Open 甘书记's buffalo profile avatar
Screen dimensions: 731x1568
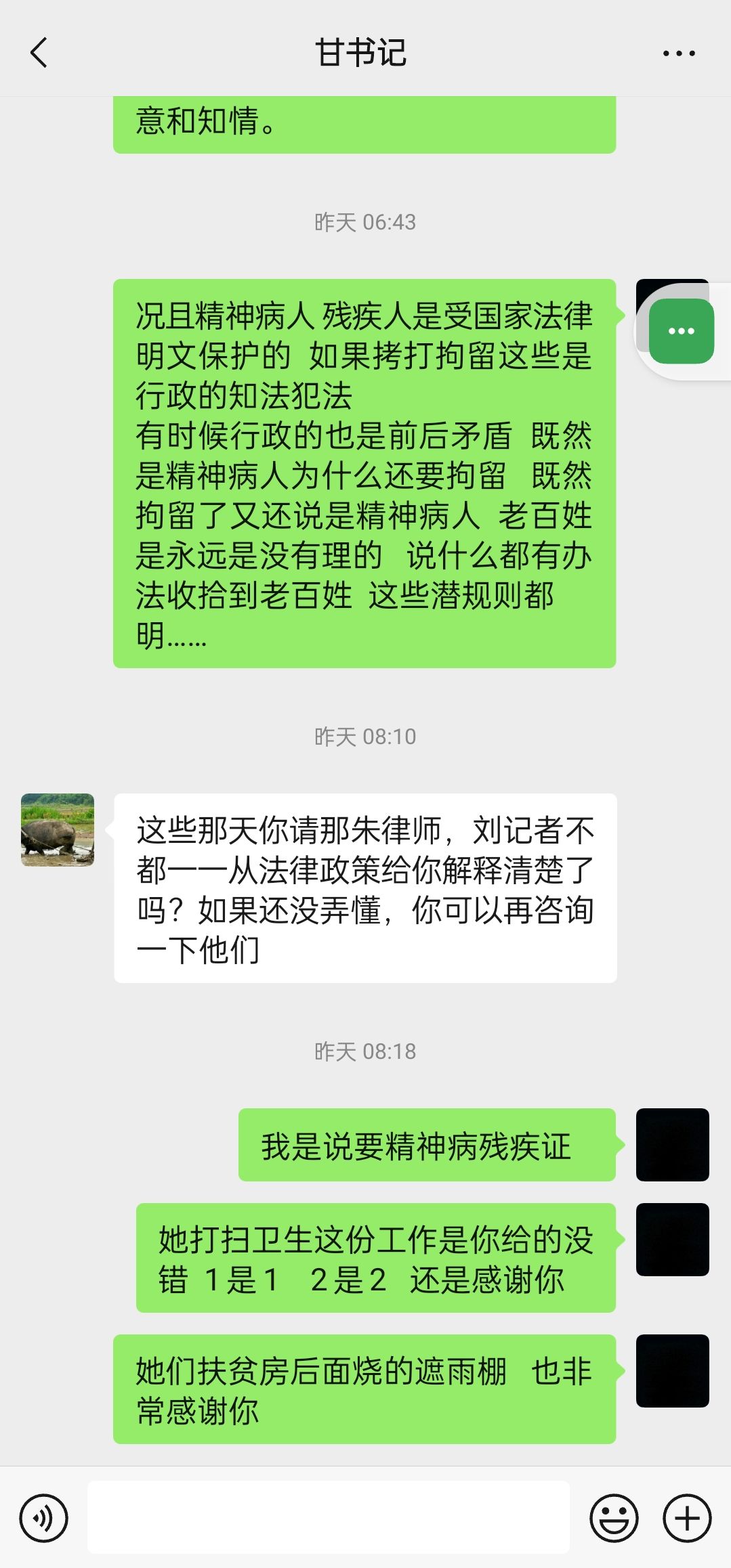coord(58,830)
